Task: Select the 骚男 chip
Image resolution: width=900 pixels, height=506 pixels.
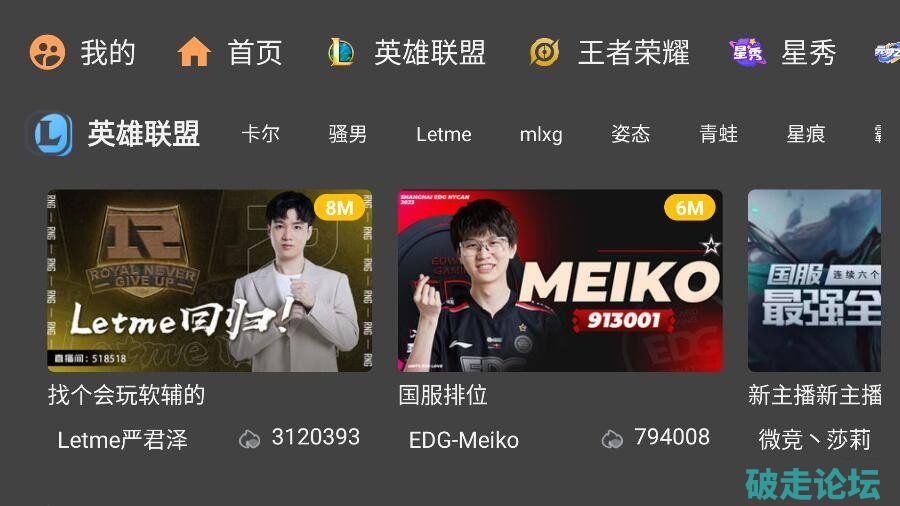Action: [348, 134]
